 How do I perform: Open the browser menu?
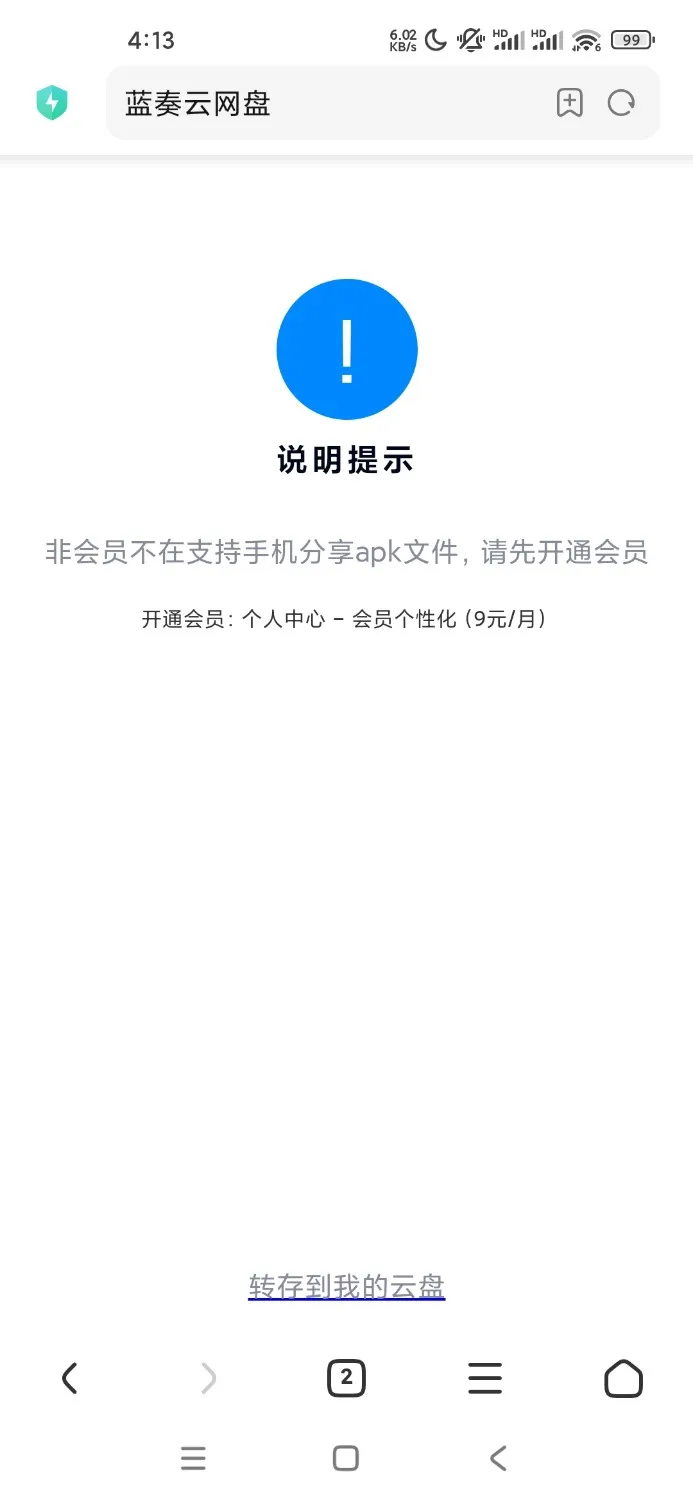click(485, 1379)
